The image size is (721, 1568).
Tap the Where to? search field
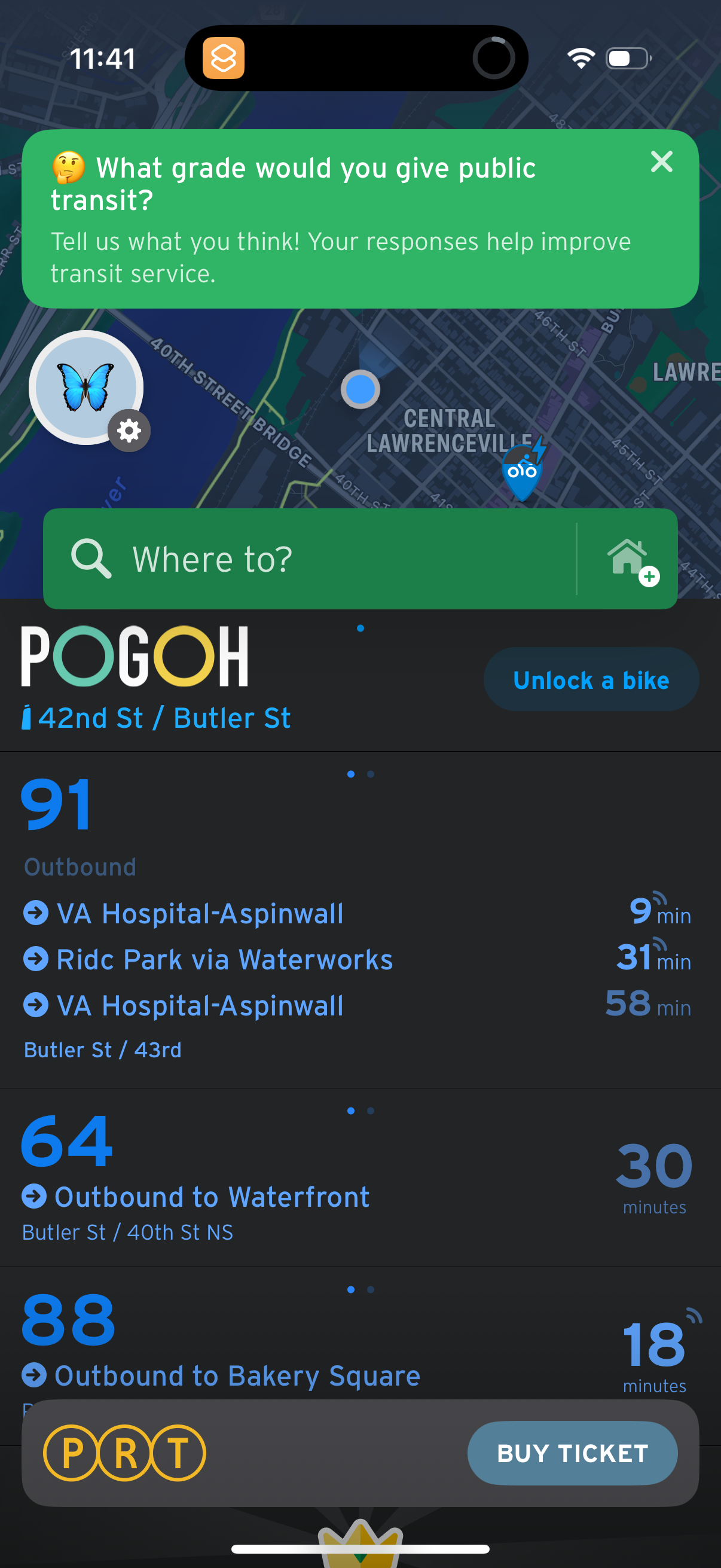point(304,558)
